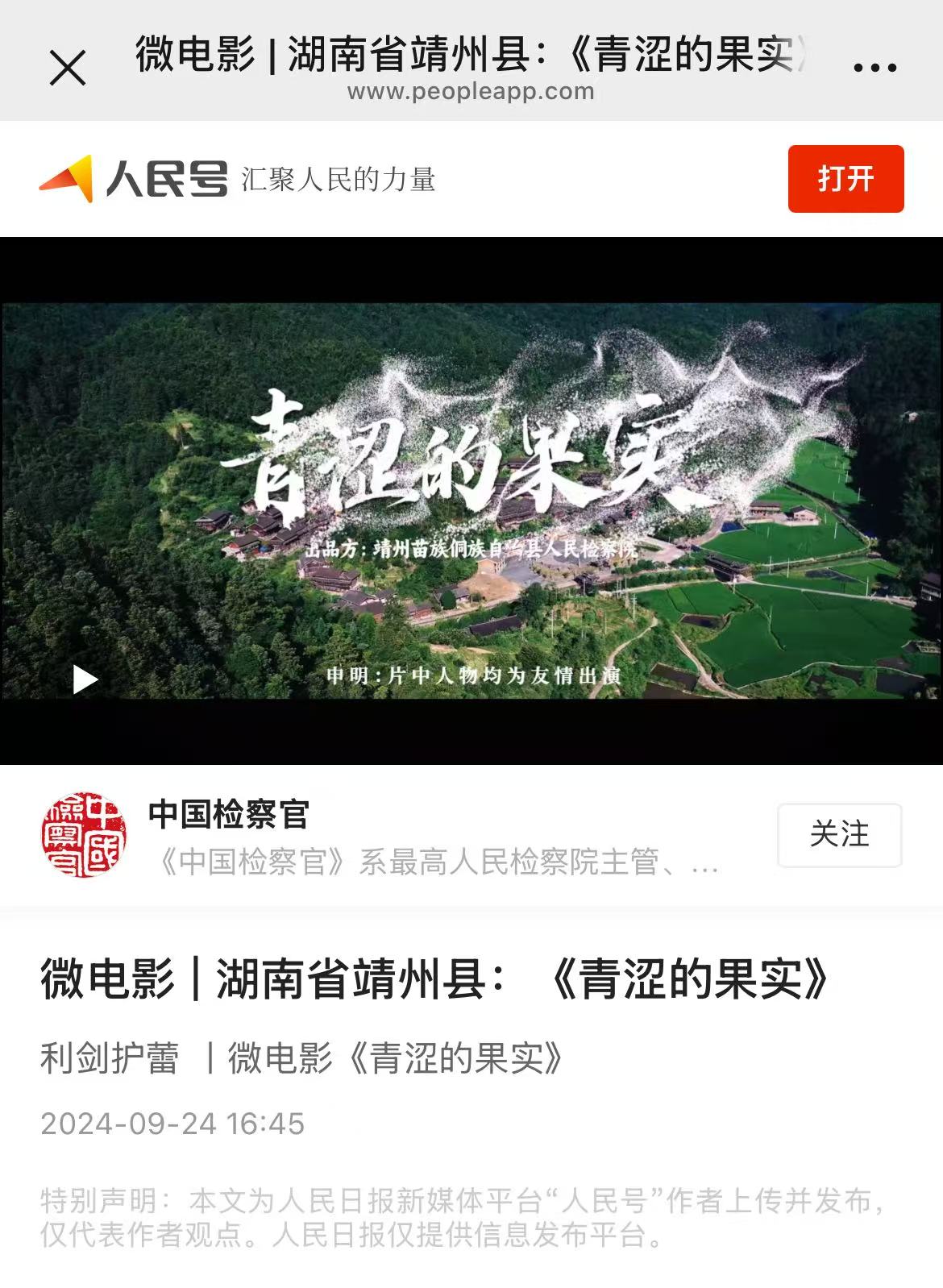Image resolution: width=943 pixels, height=1288 pixels.
Task: Follow 中国检察官 with the 关注 button
Action: tap(839, 834)
